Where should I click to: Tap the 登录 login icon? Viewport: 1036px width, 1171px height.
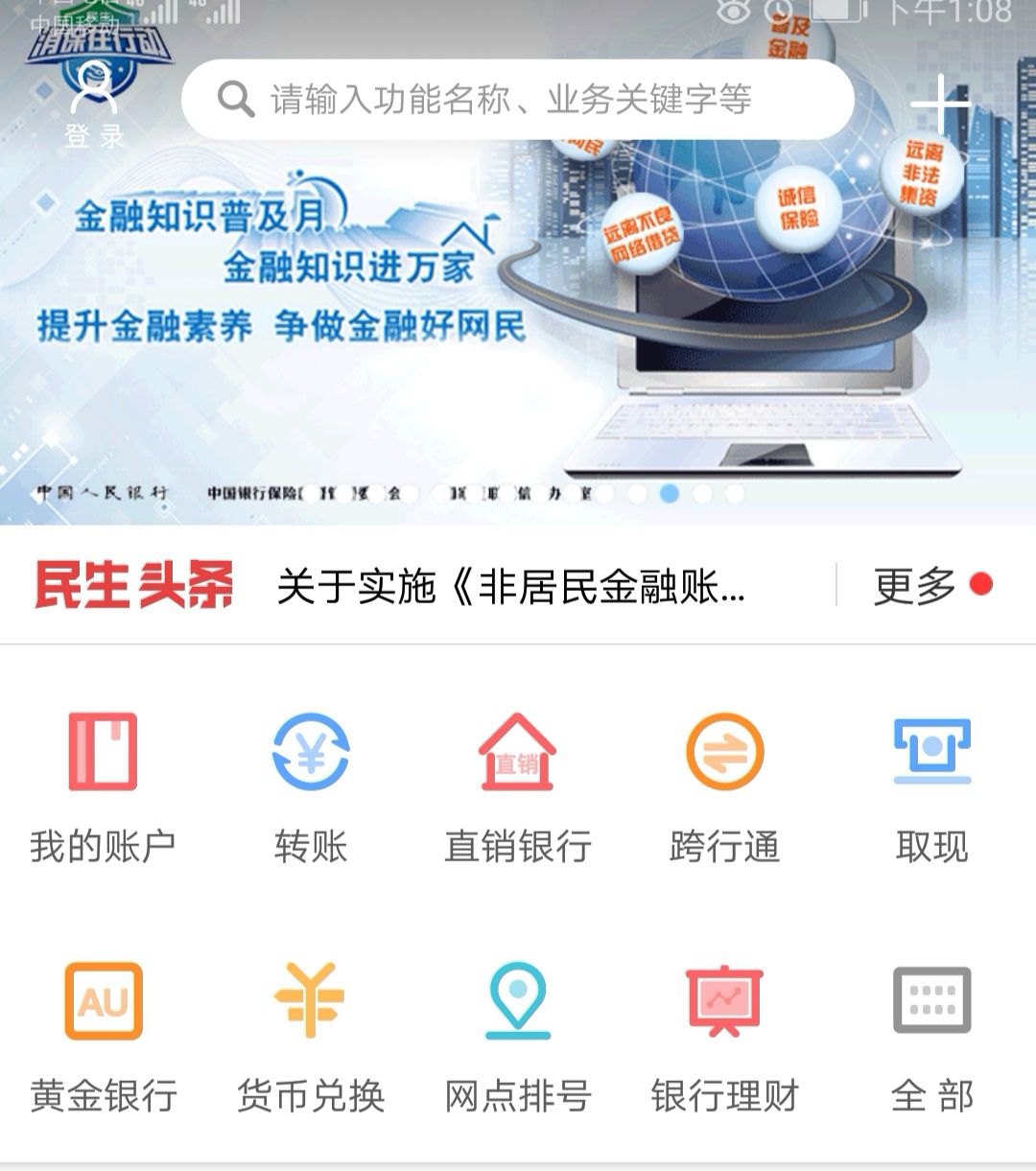[94, 104]
